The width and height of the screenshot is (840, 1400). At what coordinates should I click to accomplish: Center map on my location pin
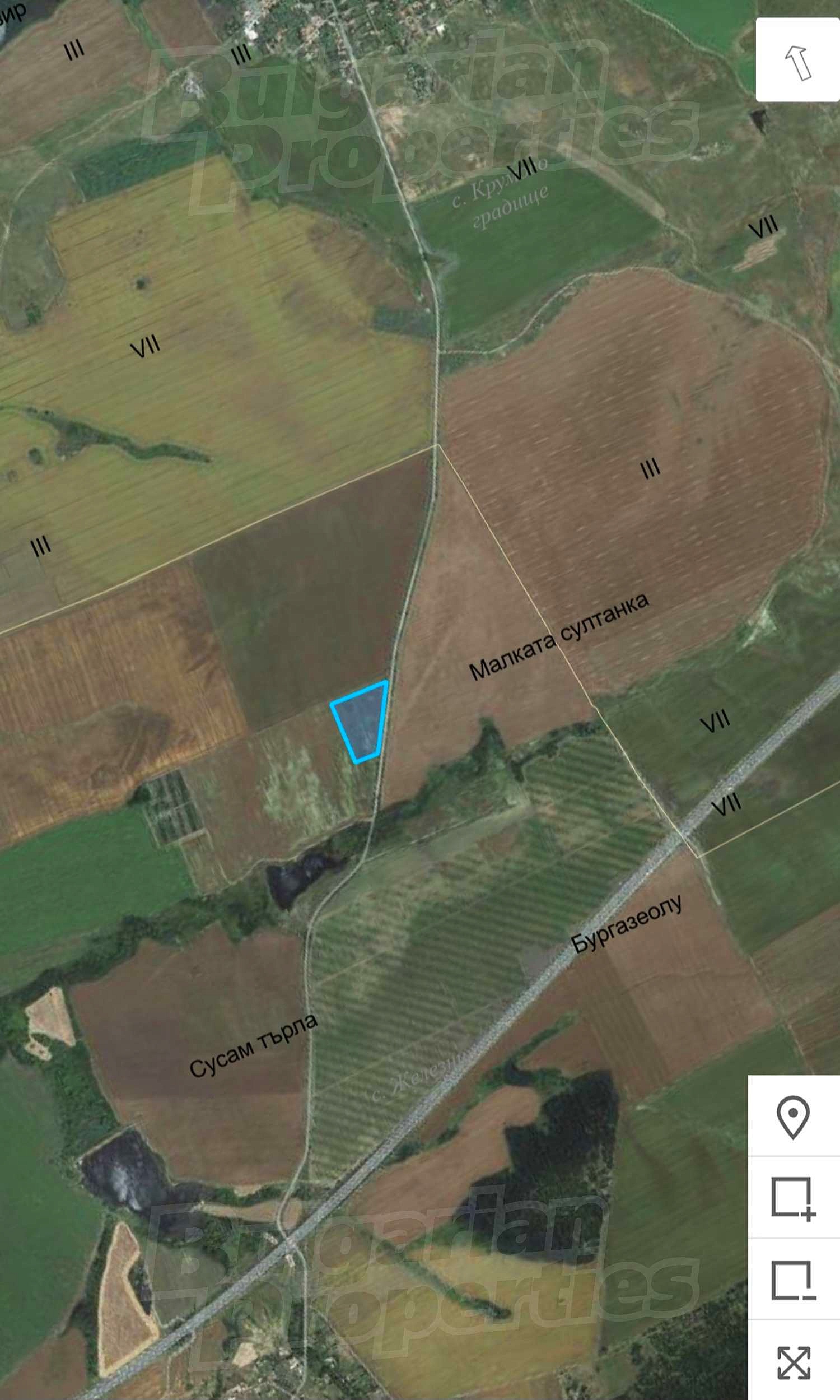793,1116
